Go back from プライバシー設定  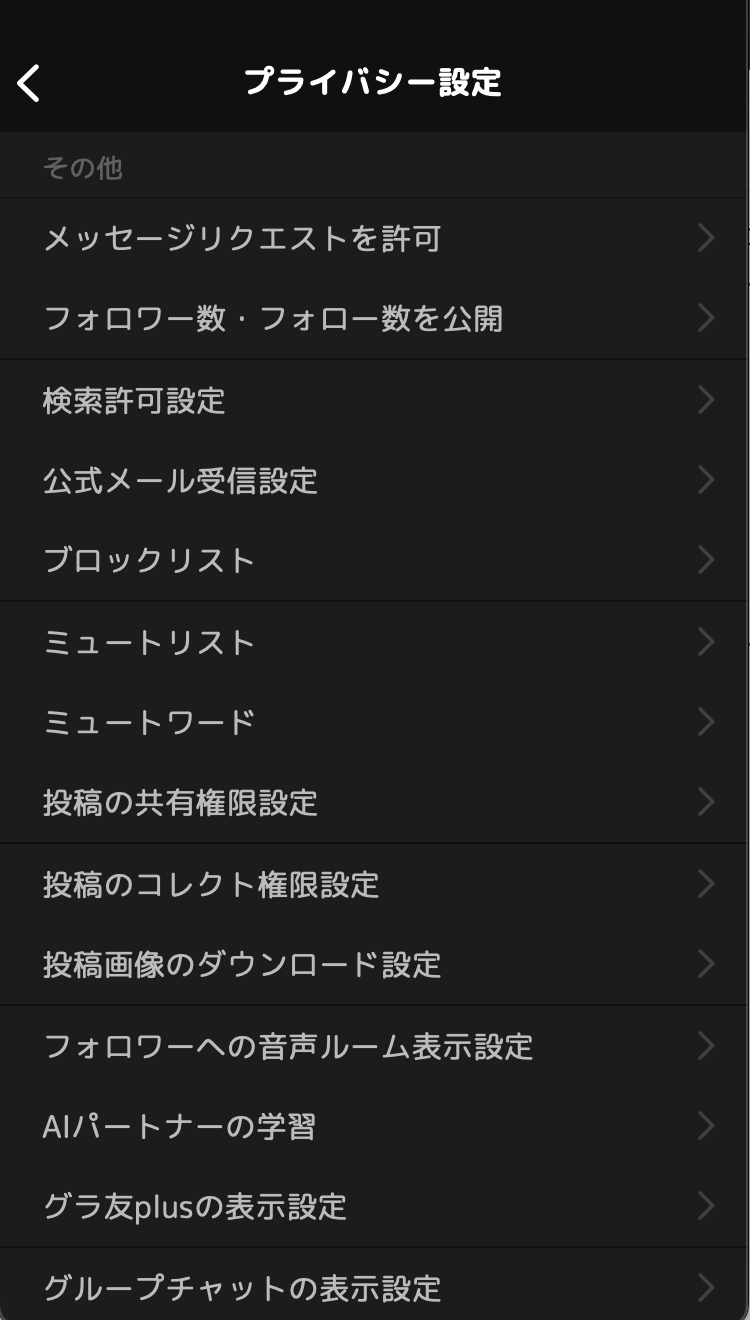30,83
